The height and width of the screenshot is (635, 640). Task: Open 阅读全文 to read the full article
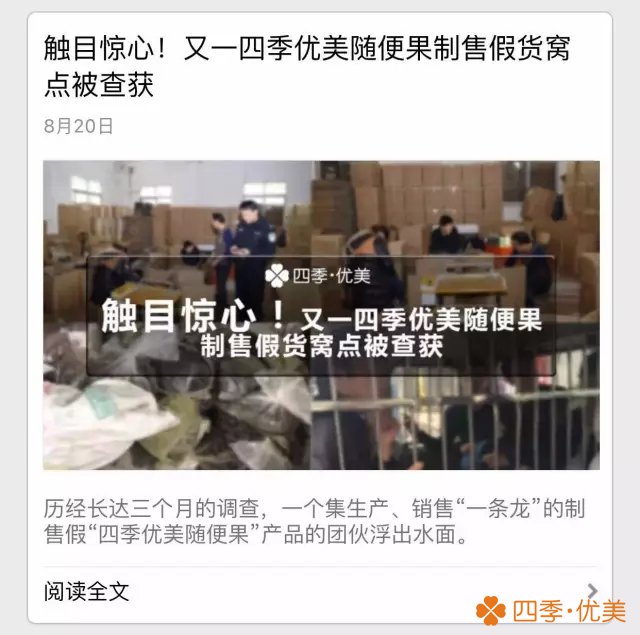87,591
